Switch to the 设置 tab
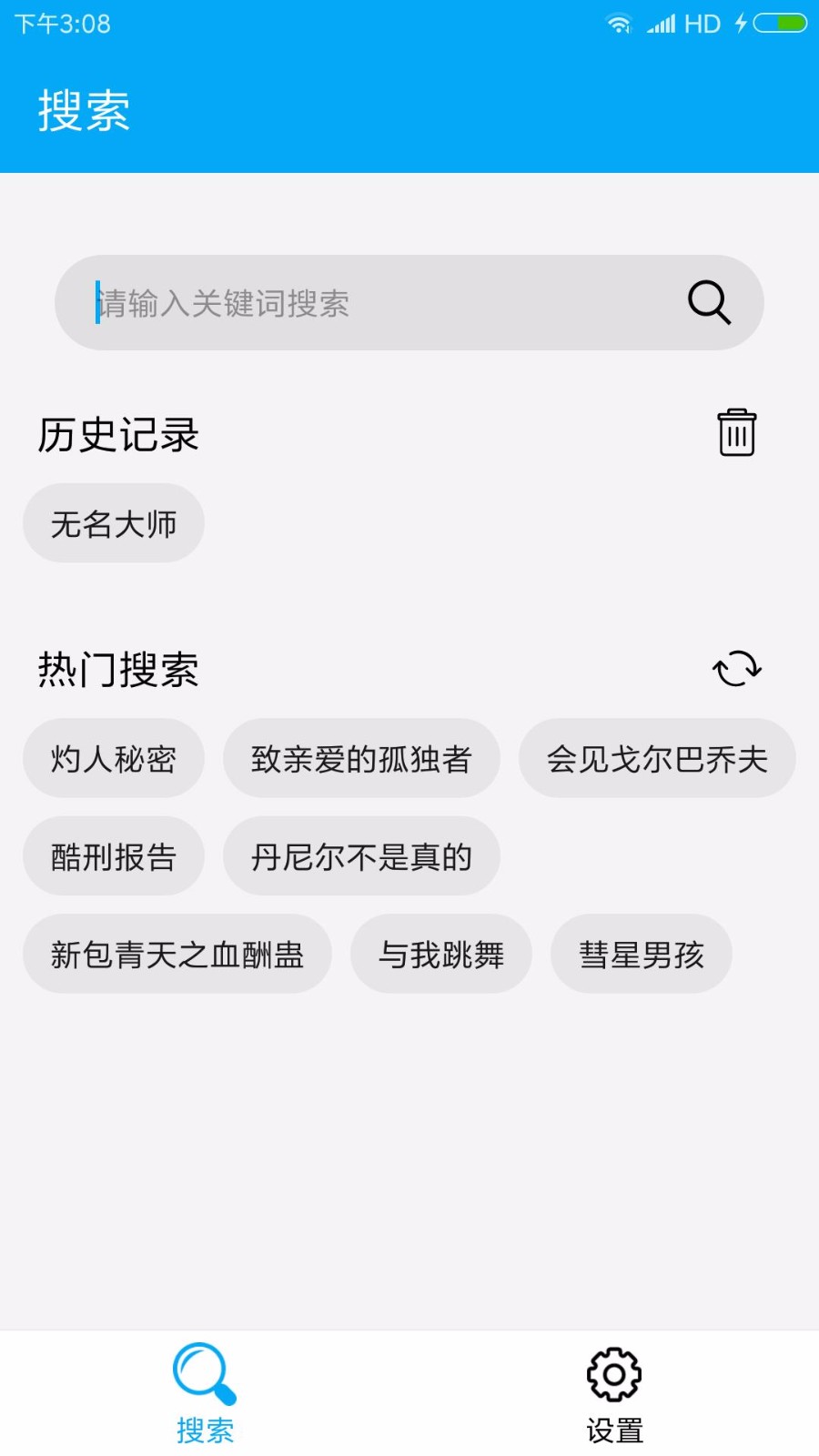 tap(613, 1397)
